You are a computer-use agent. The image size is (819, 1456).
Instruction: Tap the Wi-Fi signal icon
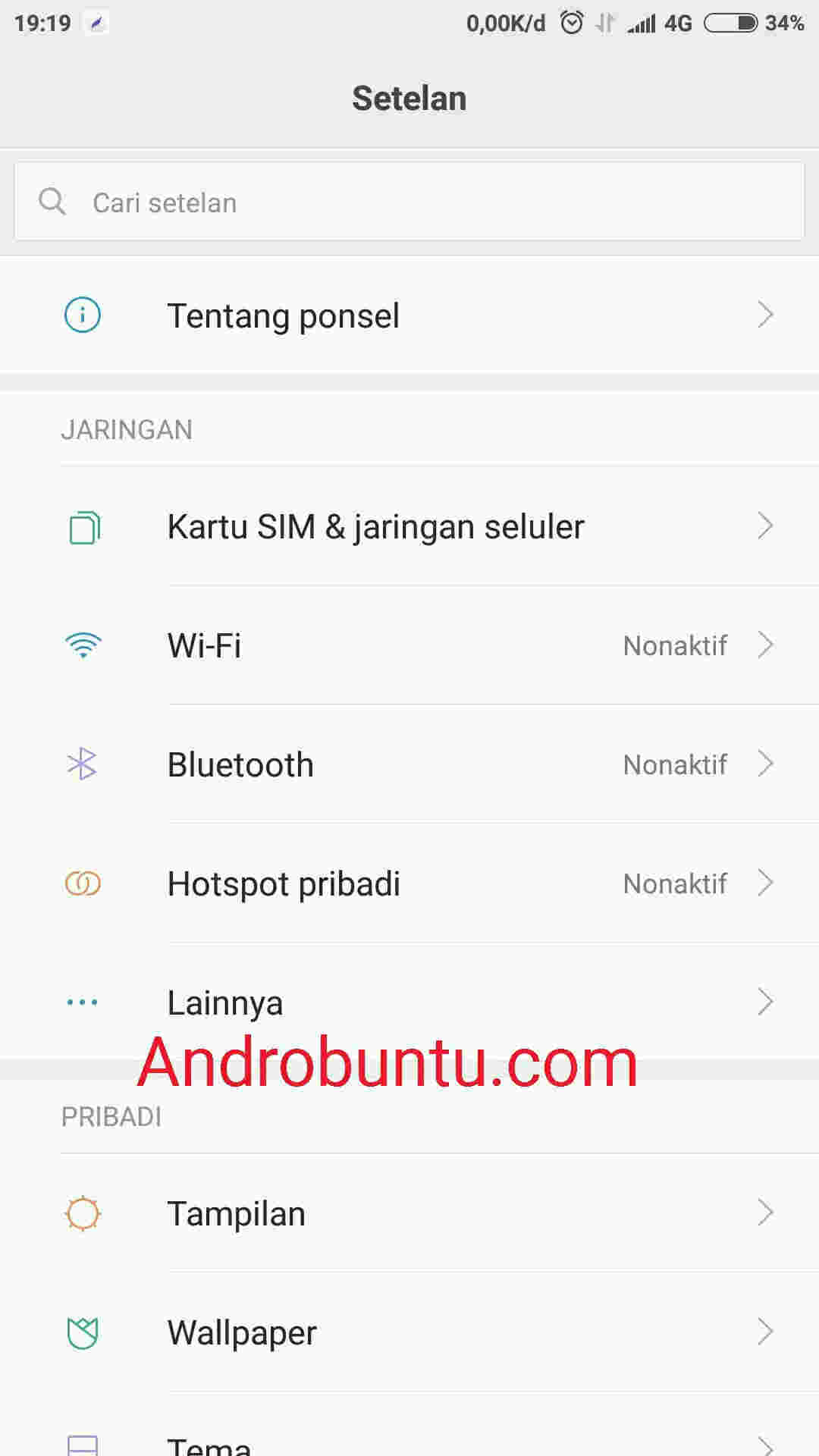tap(83, 645)
